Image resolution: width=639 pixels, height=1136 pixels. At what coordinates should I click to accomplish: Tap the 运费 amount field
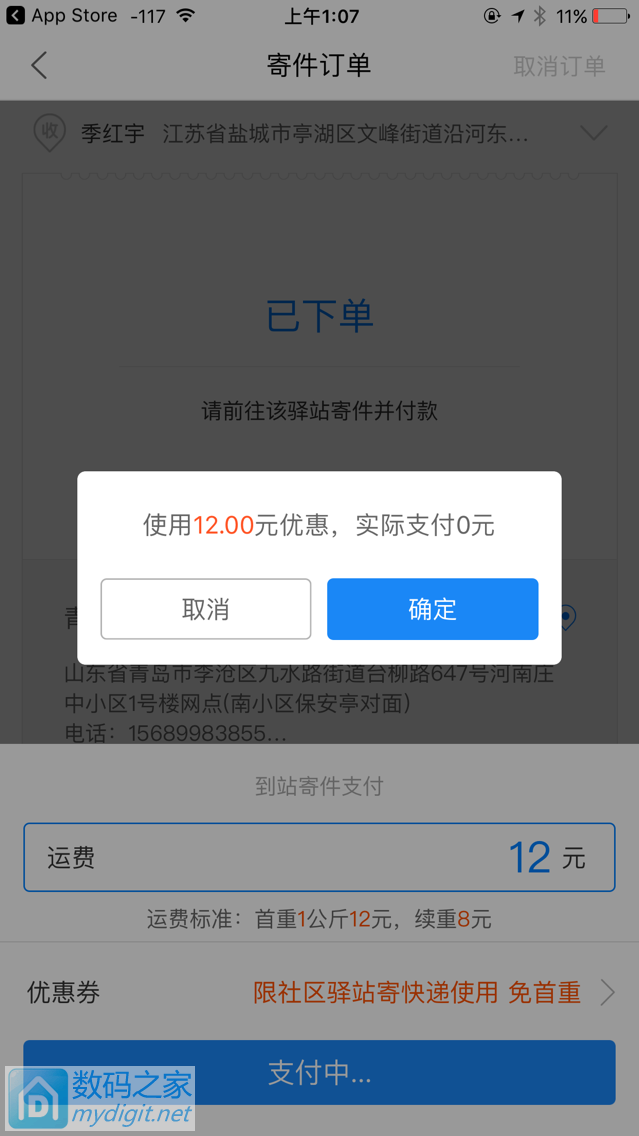pyautogui.click(x=319, y=857)
